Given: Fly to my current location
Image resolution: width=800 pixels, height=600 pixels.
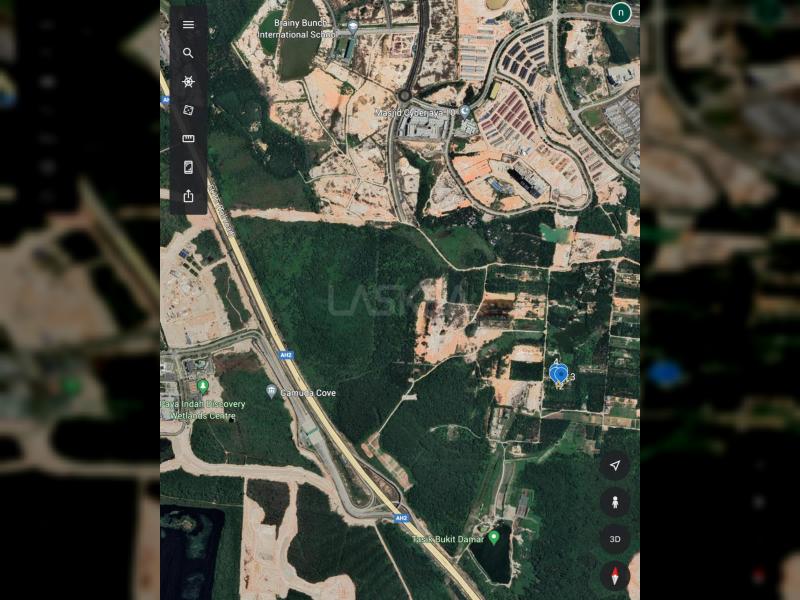Looking at the screenshot, I should [x=615, y=465].
